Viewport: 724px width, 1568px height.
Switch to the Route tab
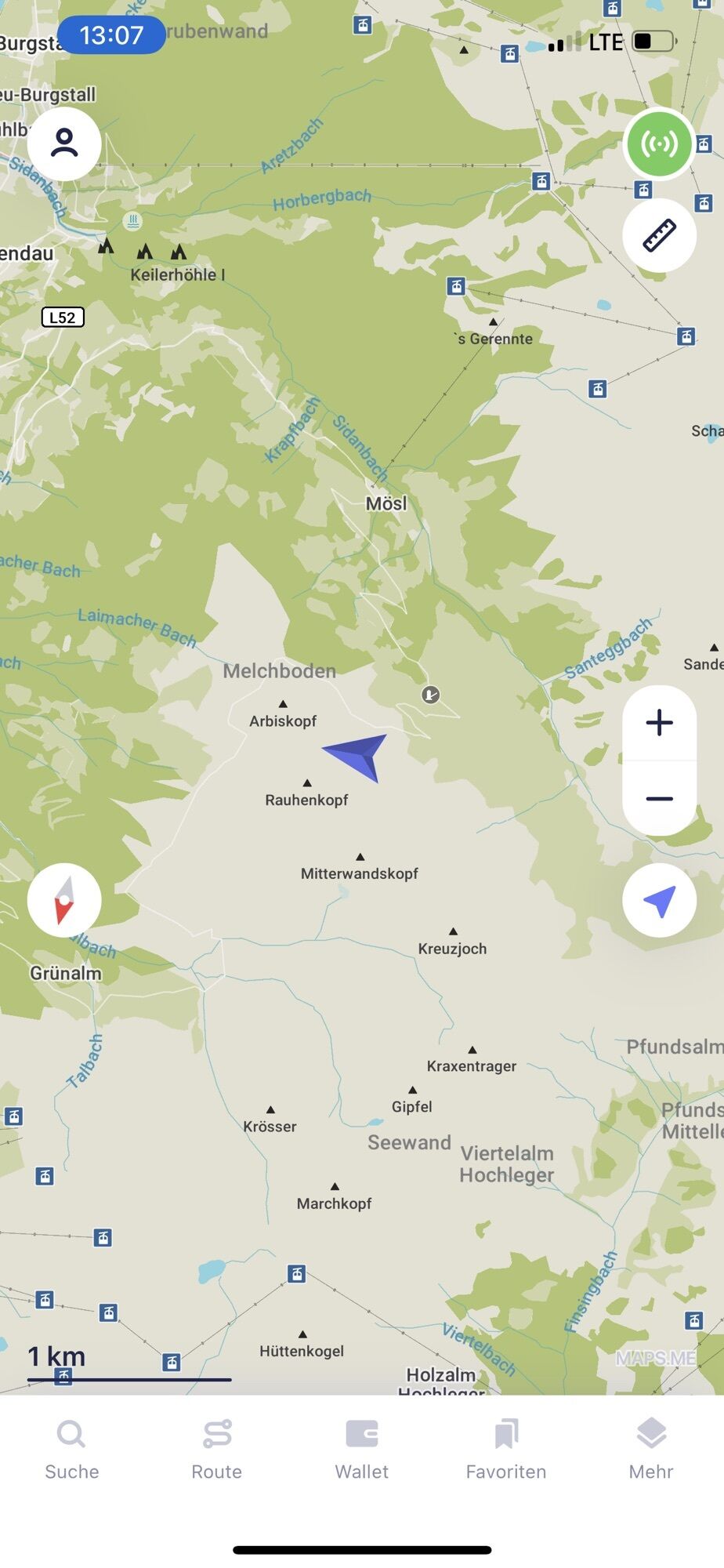coord(217,1450)
